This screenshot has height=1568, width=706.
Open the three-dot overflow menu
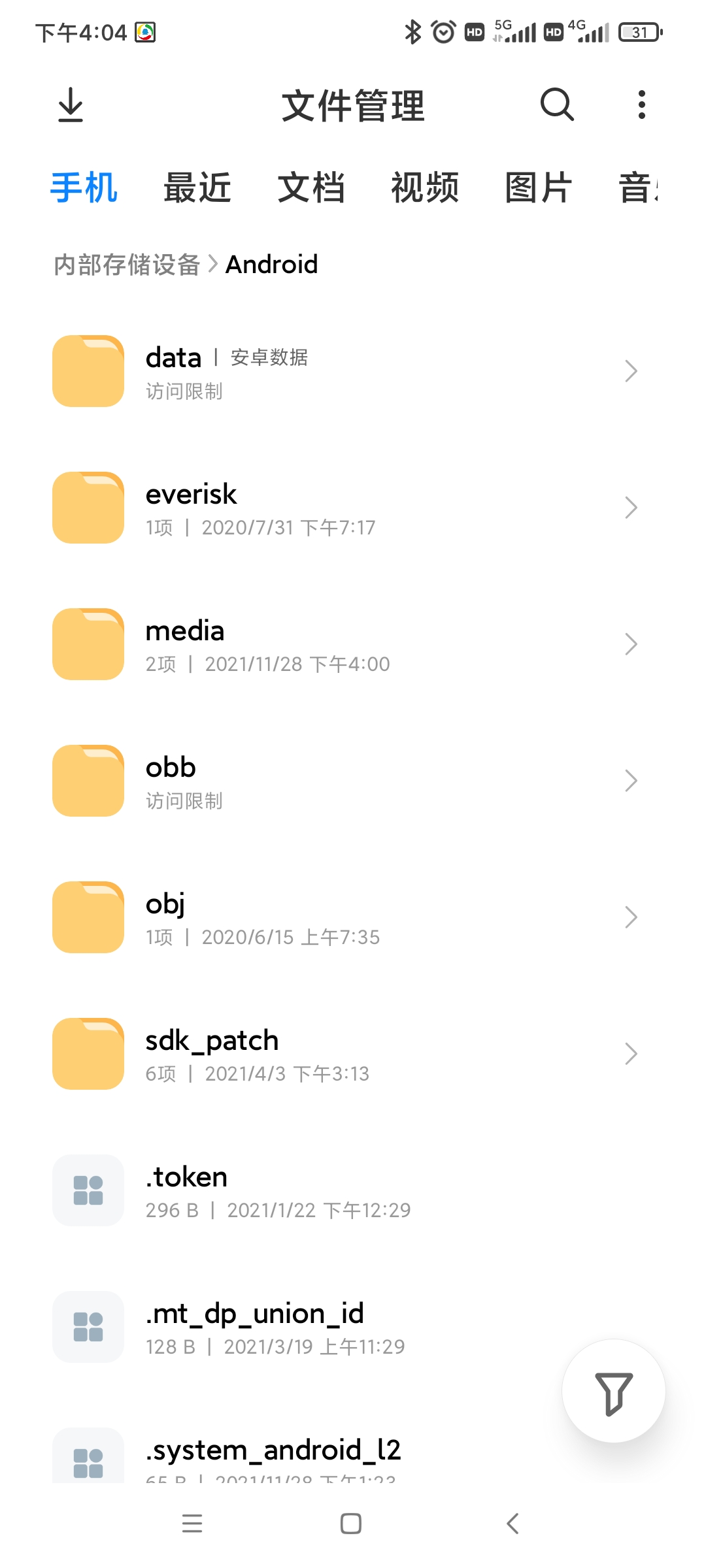click(641, 105)
